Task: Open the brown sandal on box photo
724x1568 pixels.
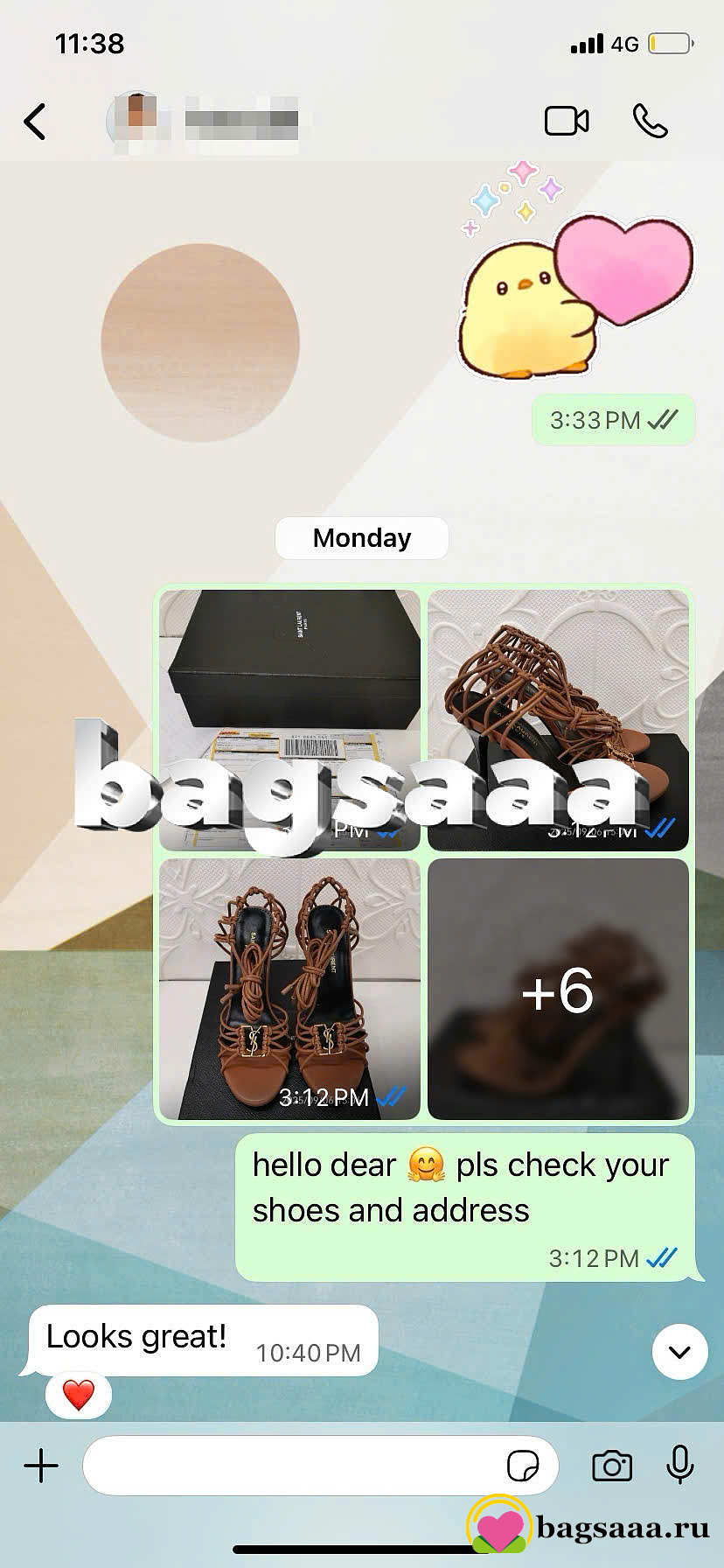Action: [x=558, y=720]
